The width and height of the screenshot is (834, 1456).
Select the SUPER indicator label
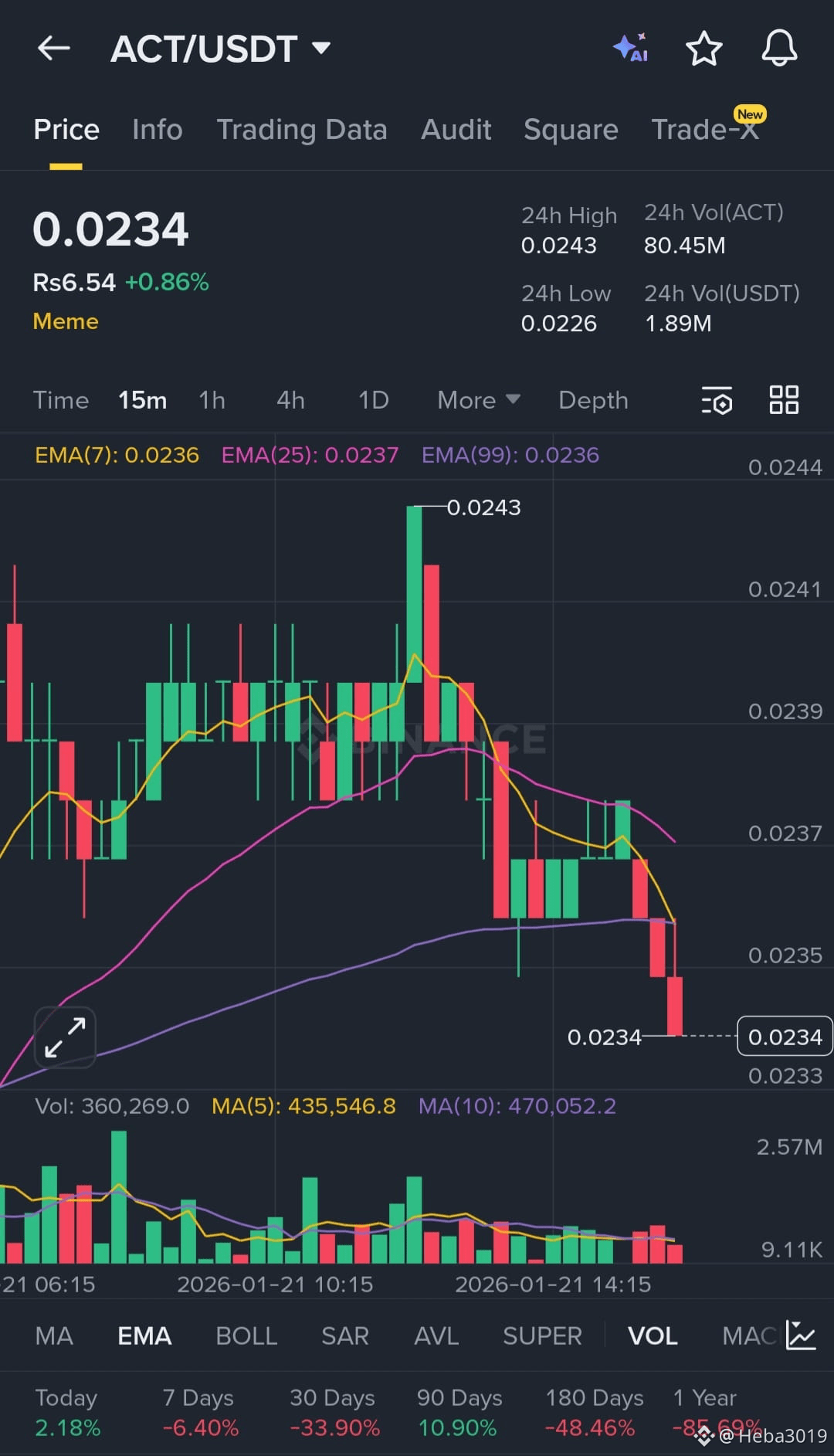click(542, 1336)
